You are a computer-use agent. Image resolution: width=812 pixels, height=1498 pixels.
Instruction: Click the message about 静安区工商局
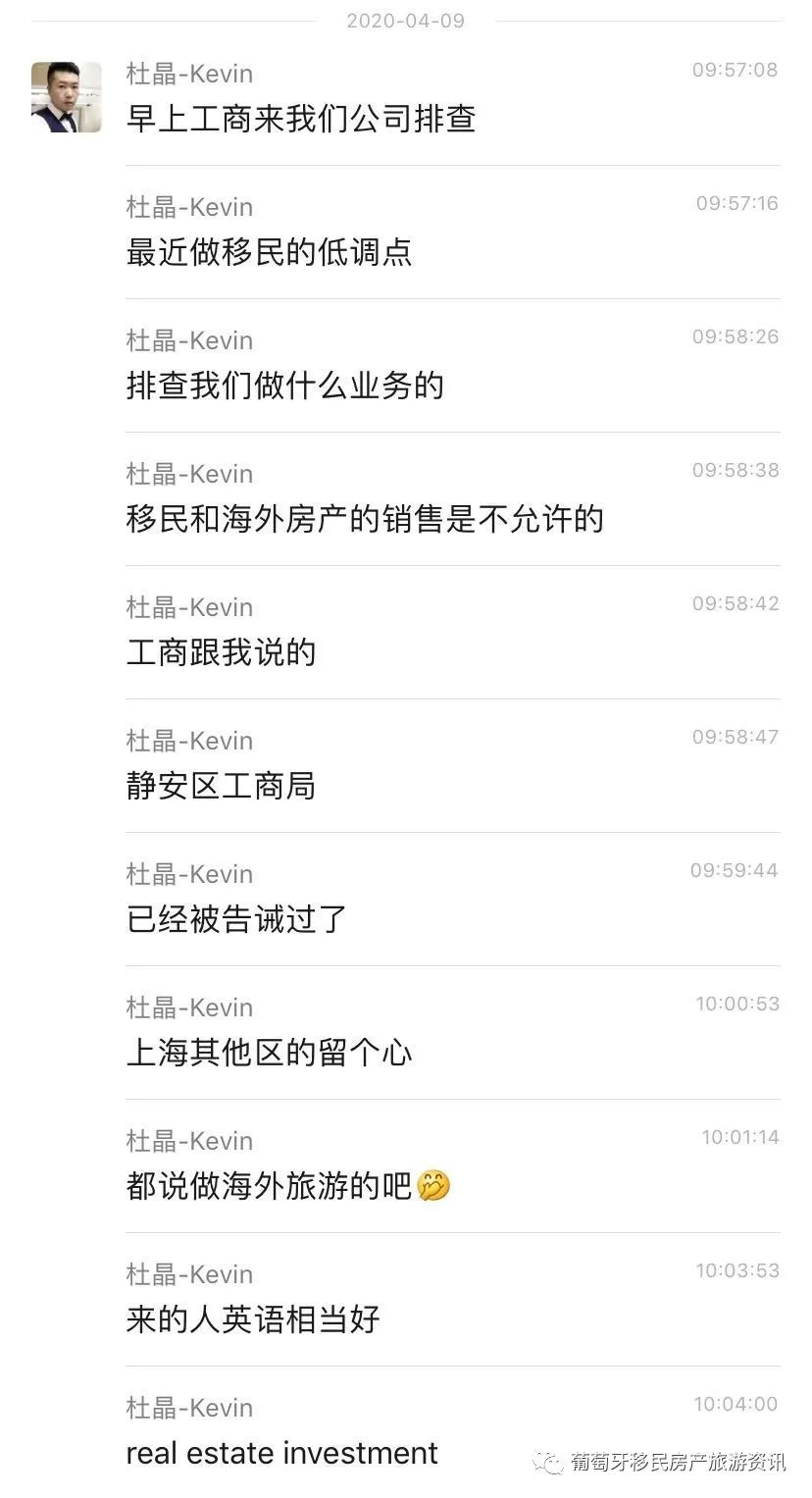click(x=220, y=786)
